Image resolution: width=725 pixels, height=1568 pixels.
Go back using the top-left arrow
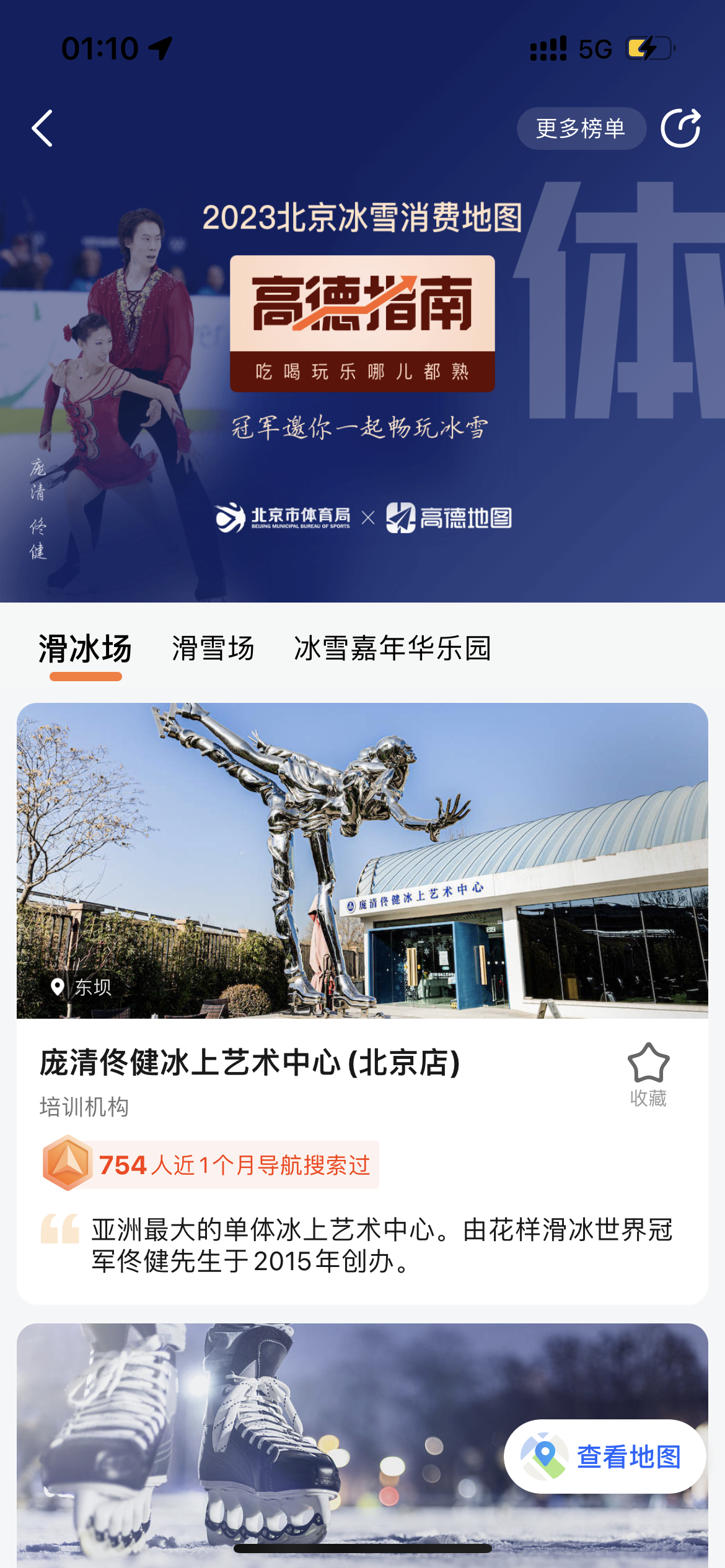[43, 129]
